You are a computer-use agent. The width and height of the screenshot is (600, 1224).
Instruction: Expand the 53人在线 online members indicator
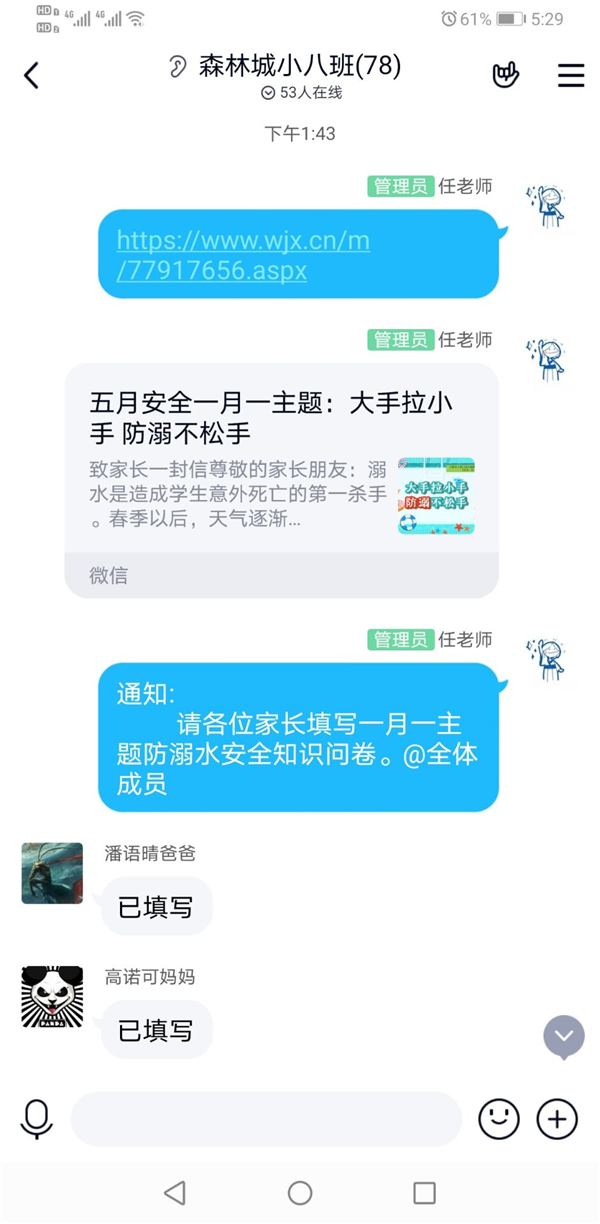(x=301, y=93)
